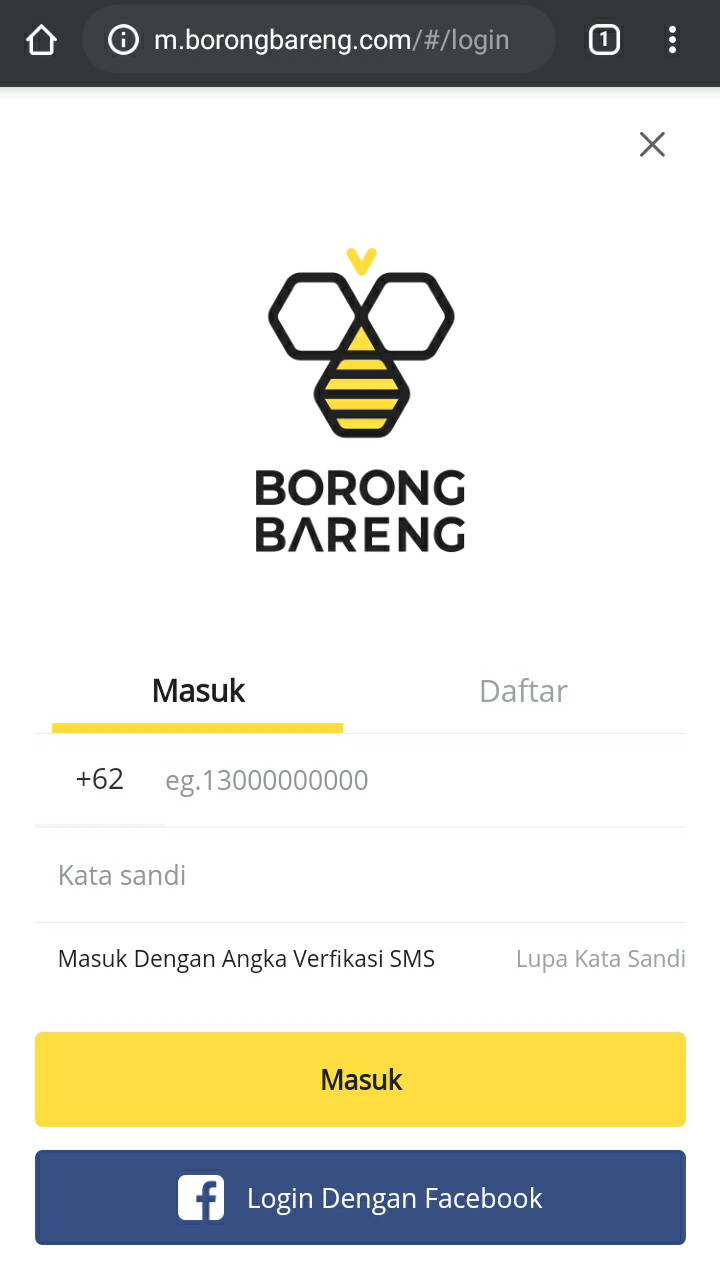Tap the Kata sandi password field
This screenshot has width=720, height=1272.
tap(360, 875)
